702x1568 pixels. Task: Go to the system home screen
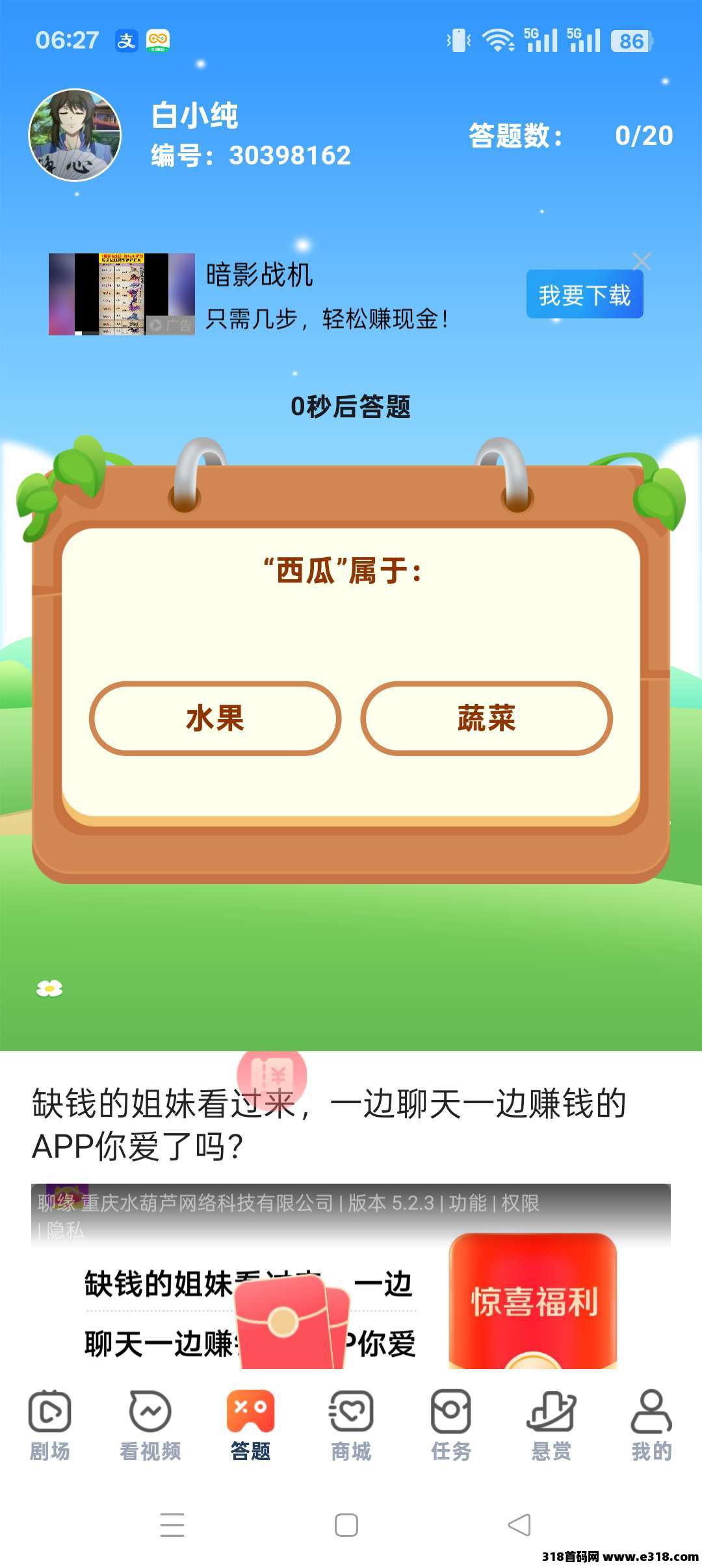(x=346, y=1525)
